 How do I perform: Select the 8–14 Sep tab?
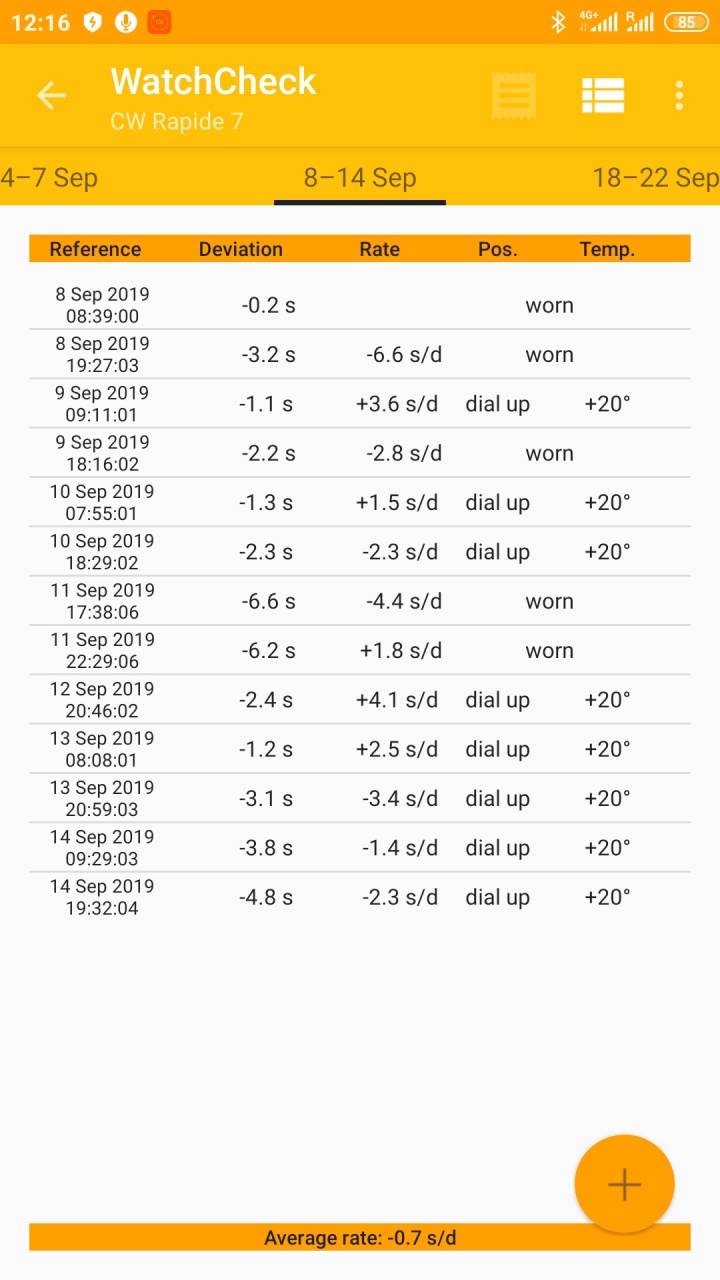click(x=360, y=178)
